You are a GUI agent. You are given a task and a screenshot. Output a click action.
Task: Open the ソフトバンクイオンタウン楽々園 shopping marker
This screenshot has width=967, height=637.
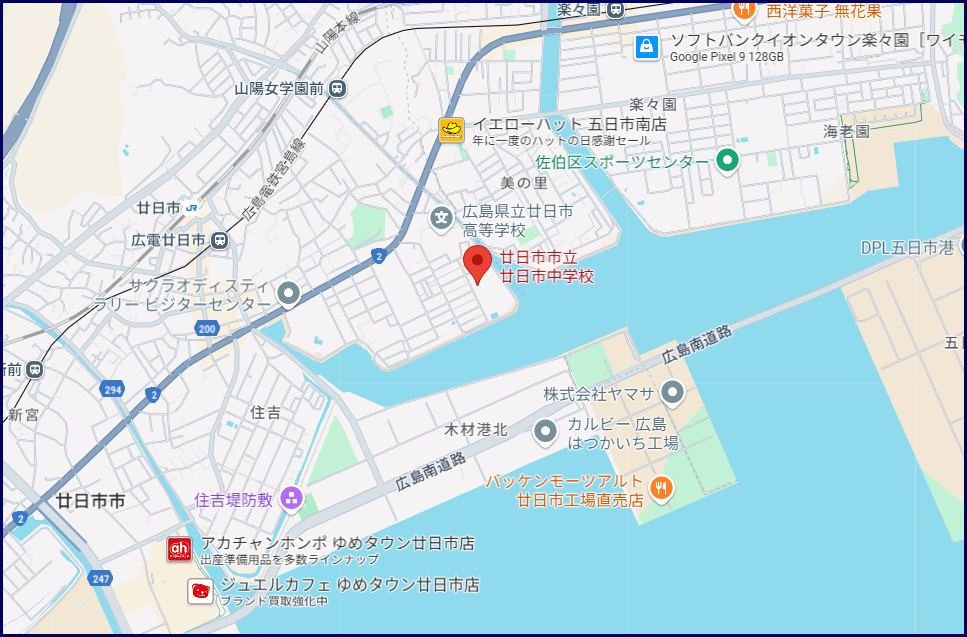pos(647,46)
